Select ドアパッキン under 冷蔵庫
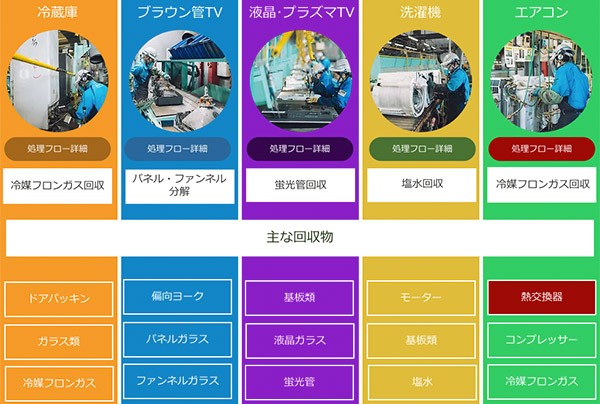The image size is (600, 404). pyautogui.click(x=59, y=298)
